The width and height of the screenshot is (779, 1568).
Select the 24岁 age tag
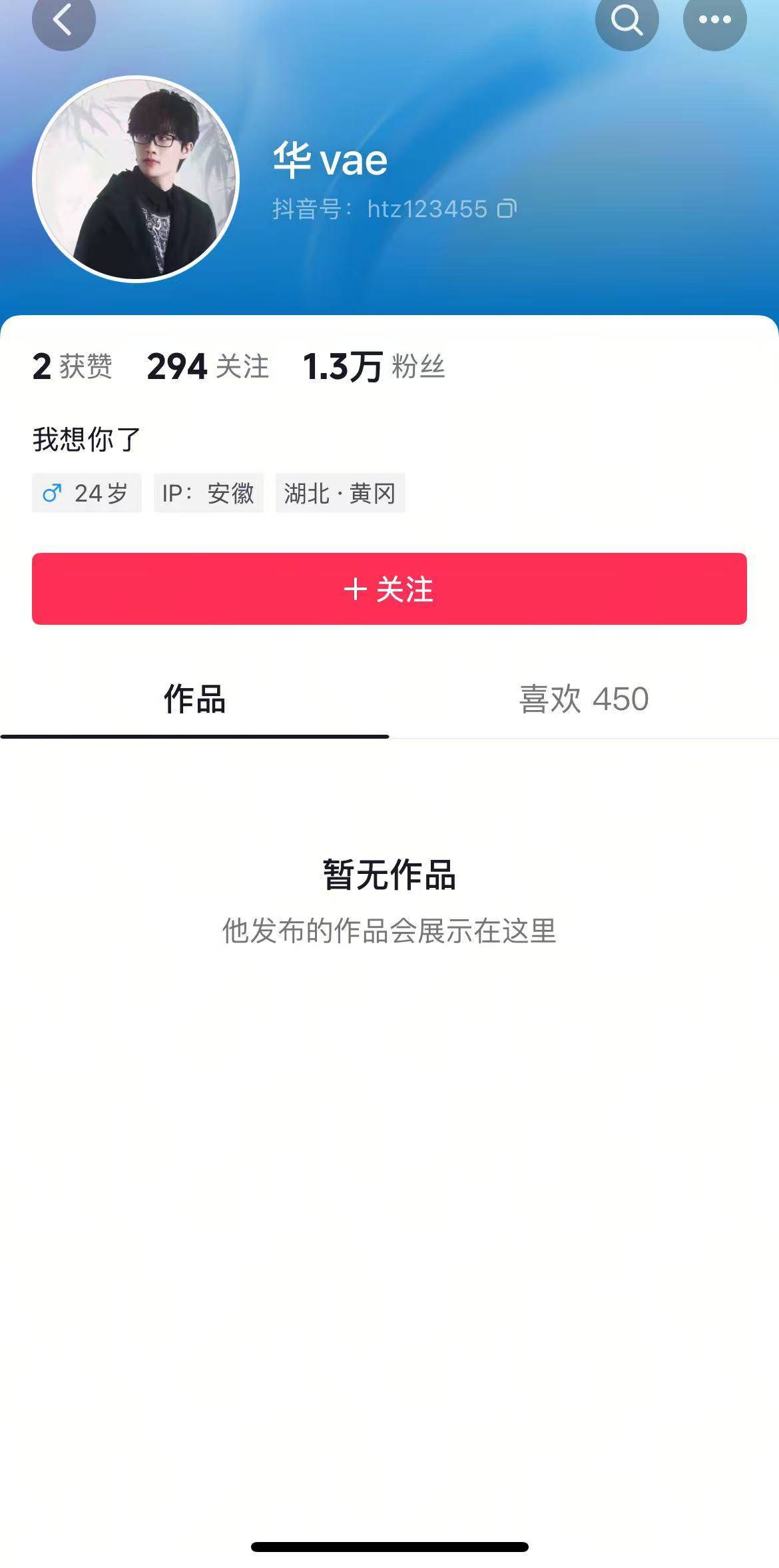(x=87, y=494)
